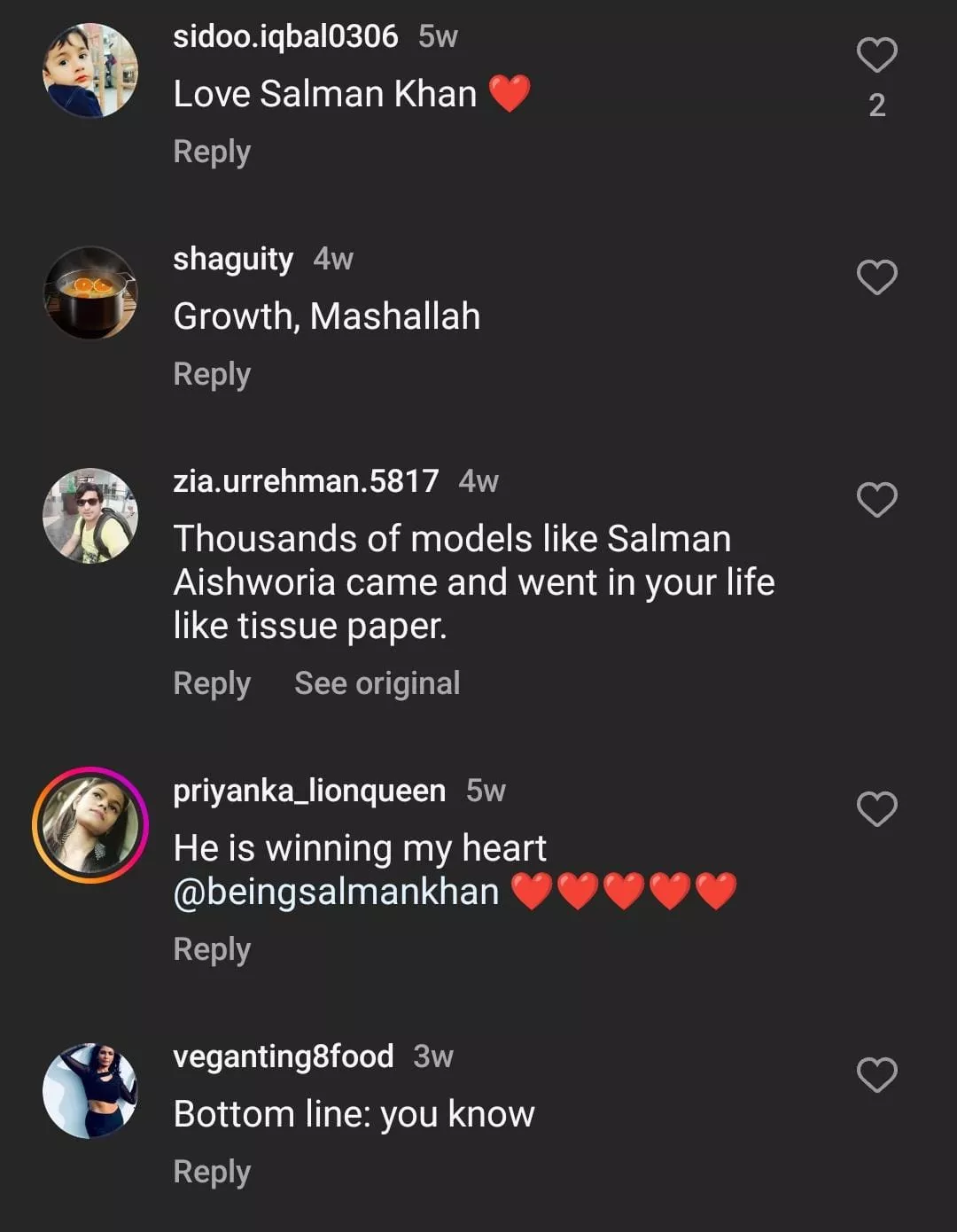957x1232 pixels.
Task: Open the @beingsalmankhan mention
Action: pyautogui.click(x=336, y=892)
